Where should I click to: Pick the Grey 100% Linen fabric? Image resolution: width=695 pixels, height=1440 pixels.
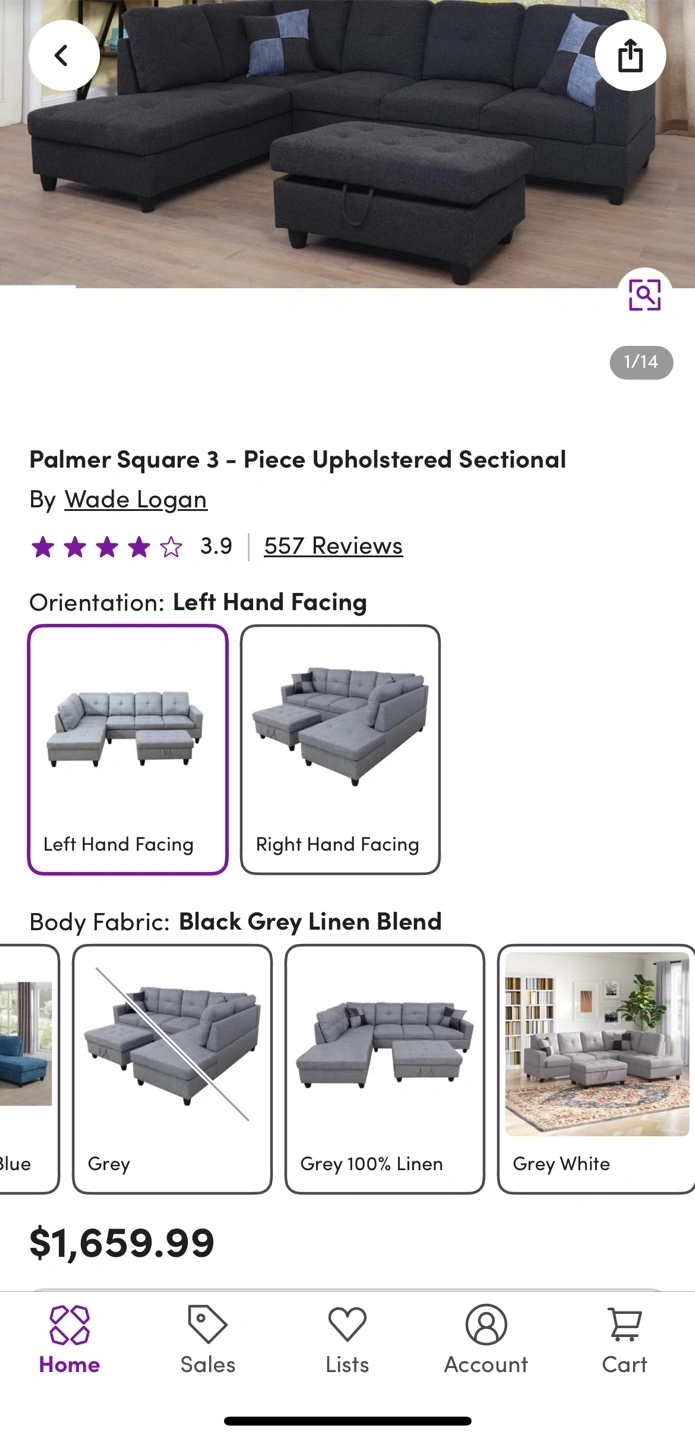[x=385, y=1068]
